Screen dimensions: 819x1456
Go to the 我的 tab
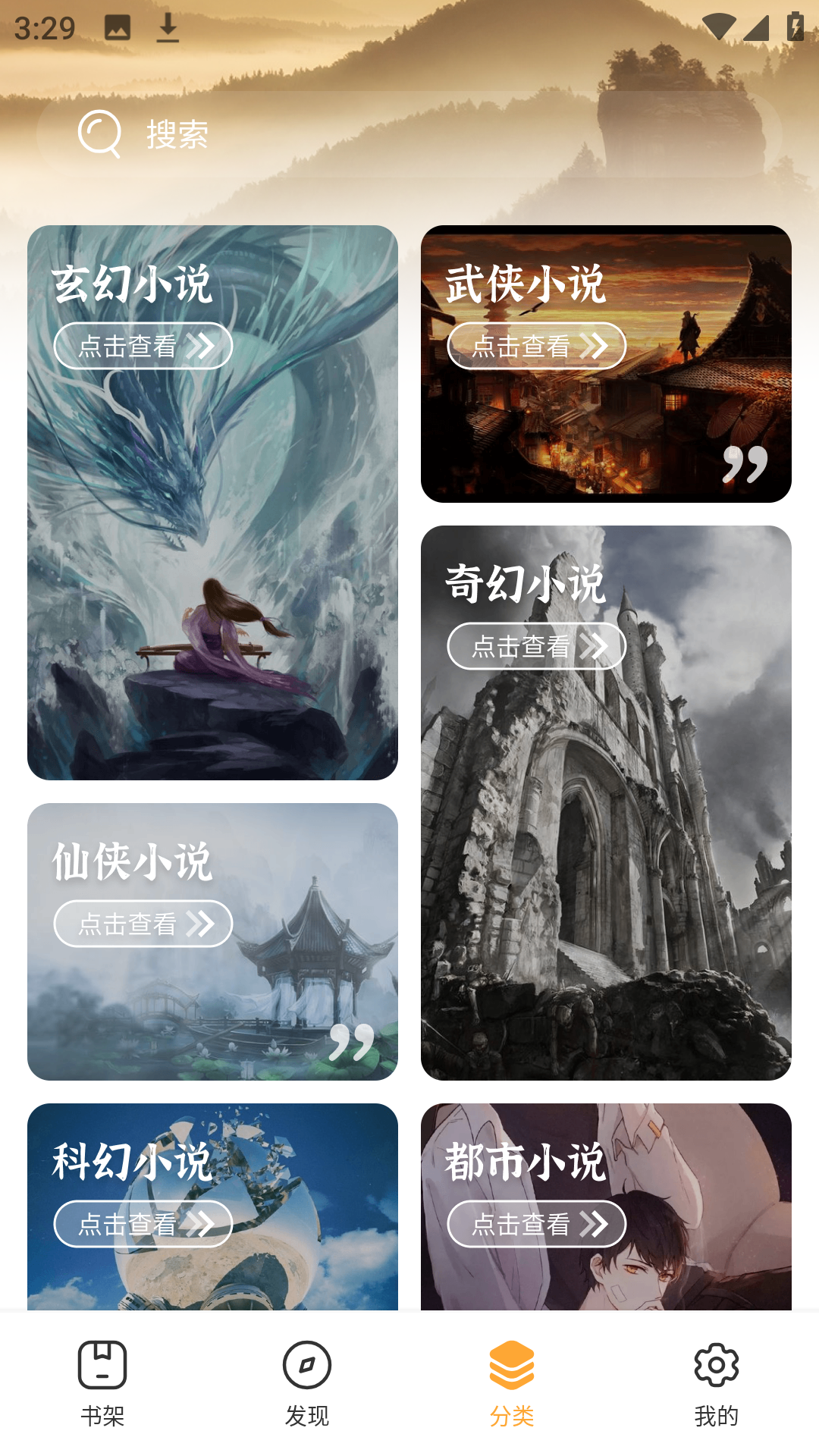click(717, 1383)
